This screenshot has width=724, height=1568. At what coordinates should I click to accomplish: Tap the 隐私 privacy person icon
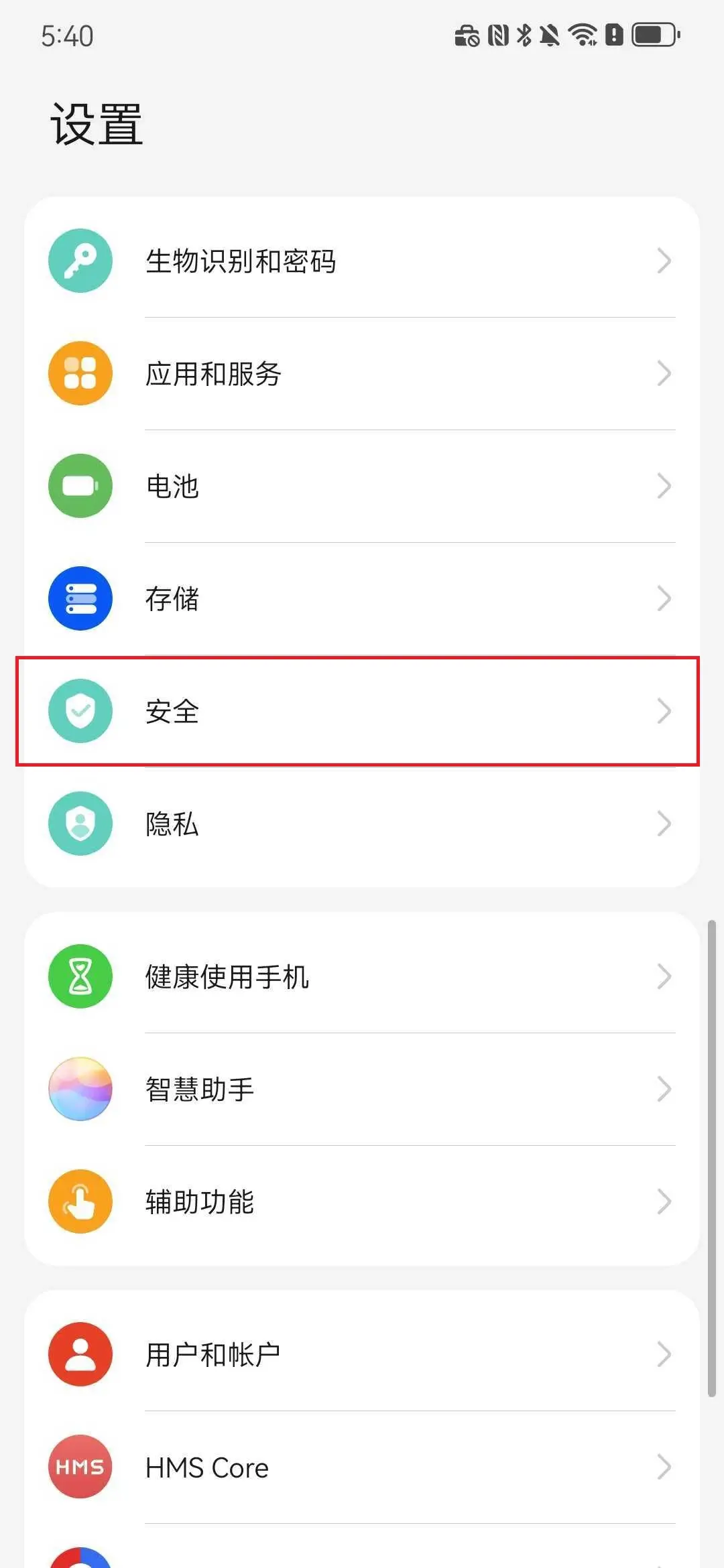pos(80,824)
